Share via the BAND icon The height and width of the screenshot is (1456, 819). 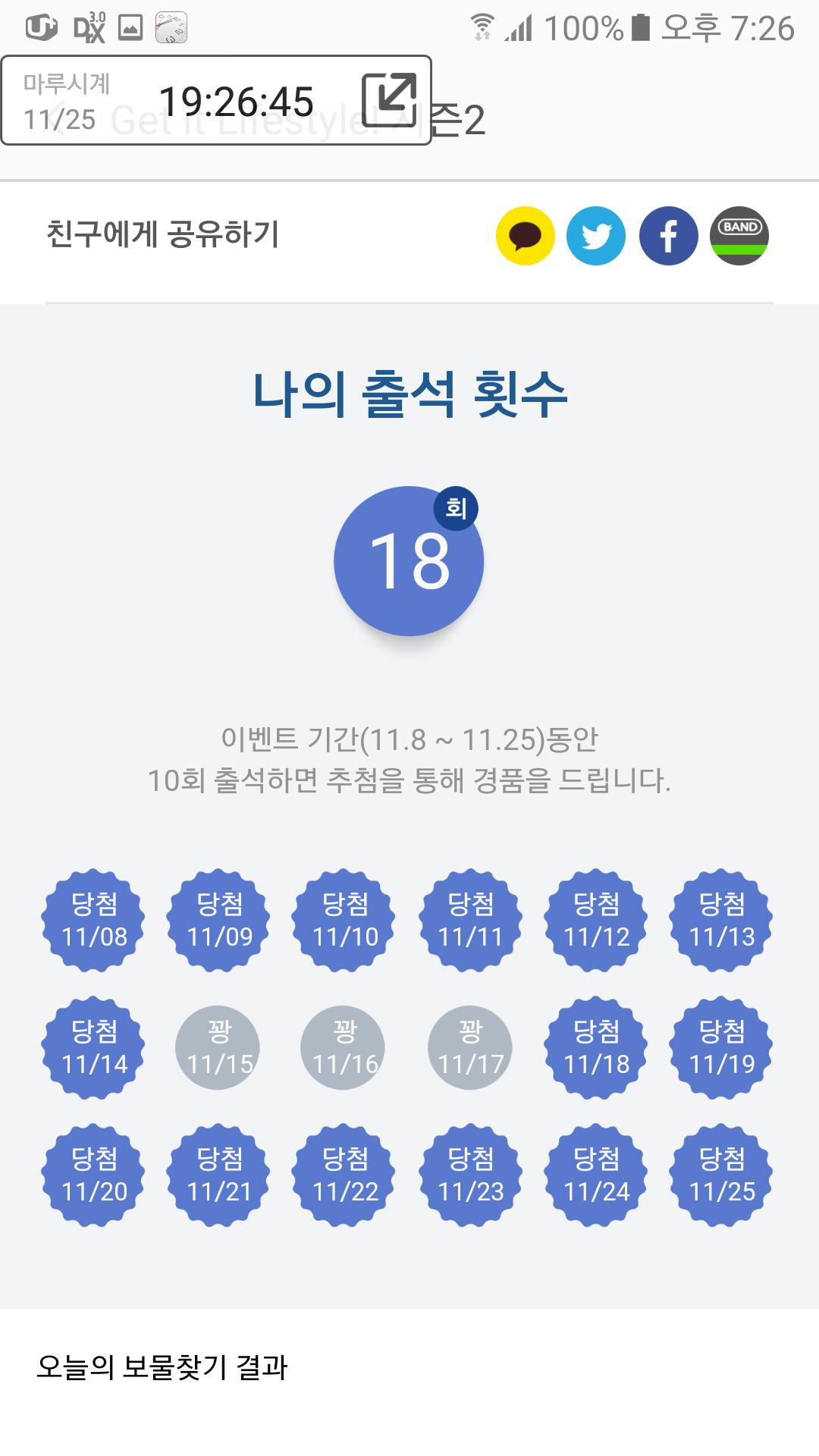739,236
